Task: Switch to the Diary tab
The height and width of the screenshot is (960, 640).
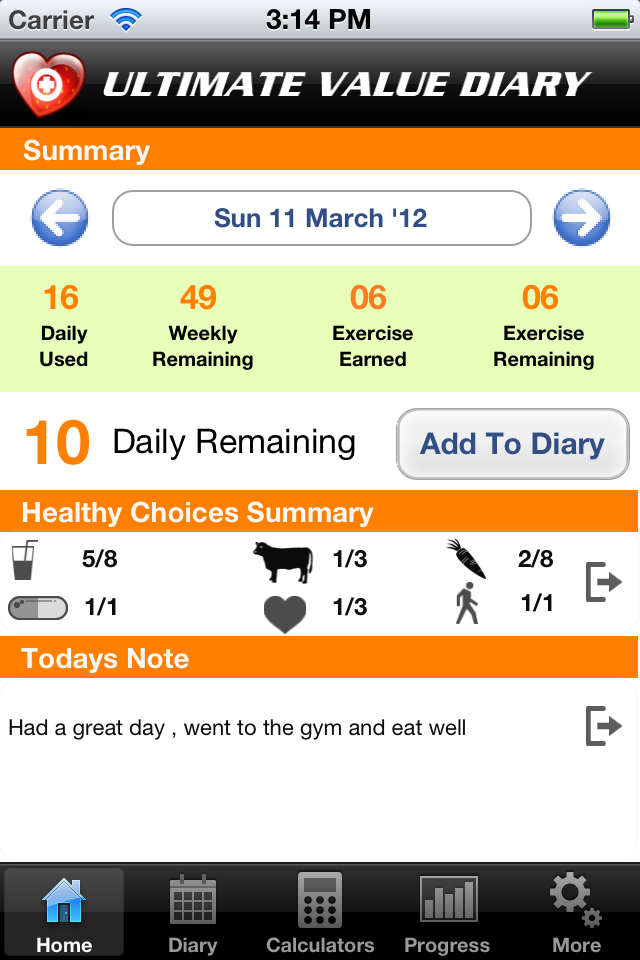Action: tap(192, 912)
